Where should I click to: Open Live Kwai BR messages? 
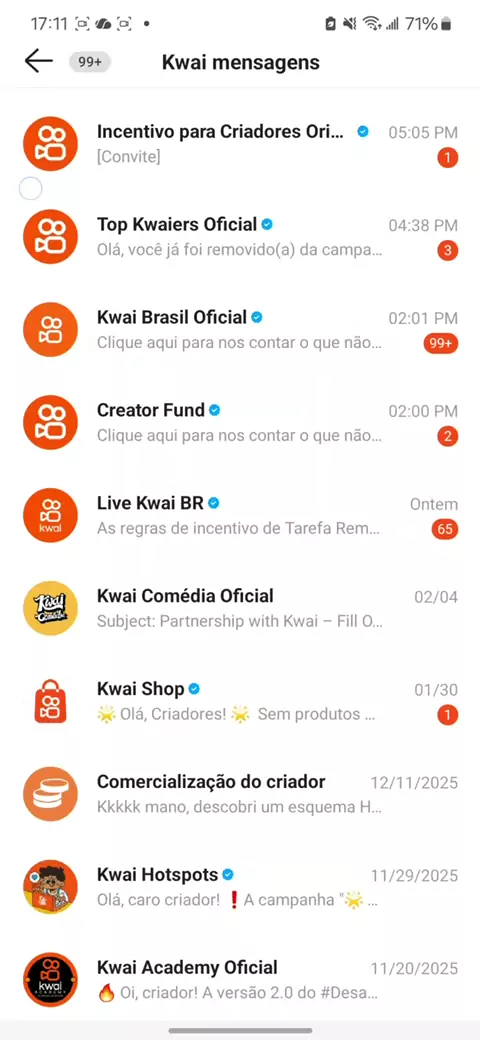[240, 515]
